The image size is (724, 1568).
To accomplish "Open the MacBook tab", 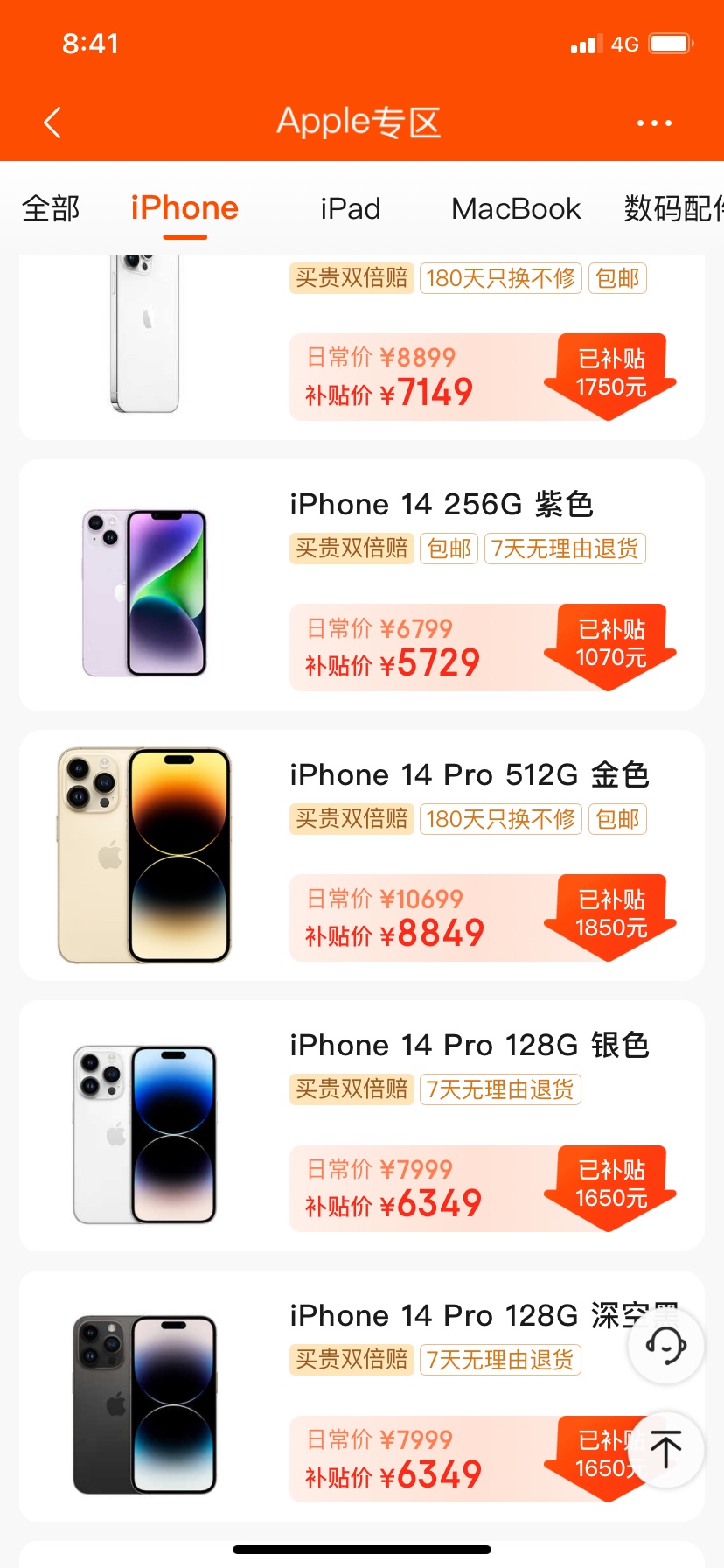I will 516,208.
